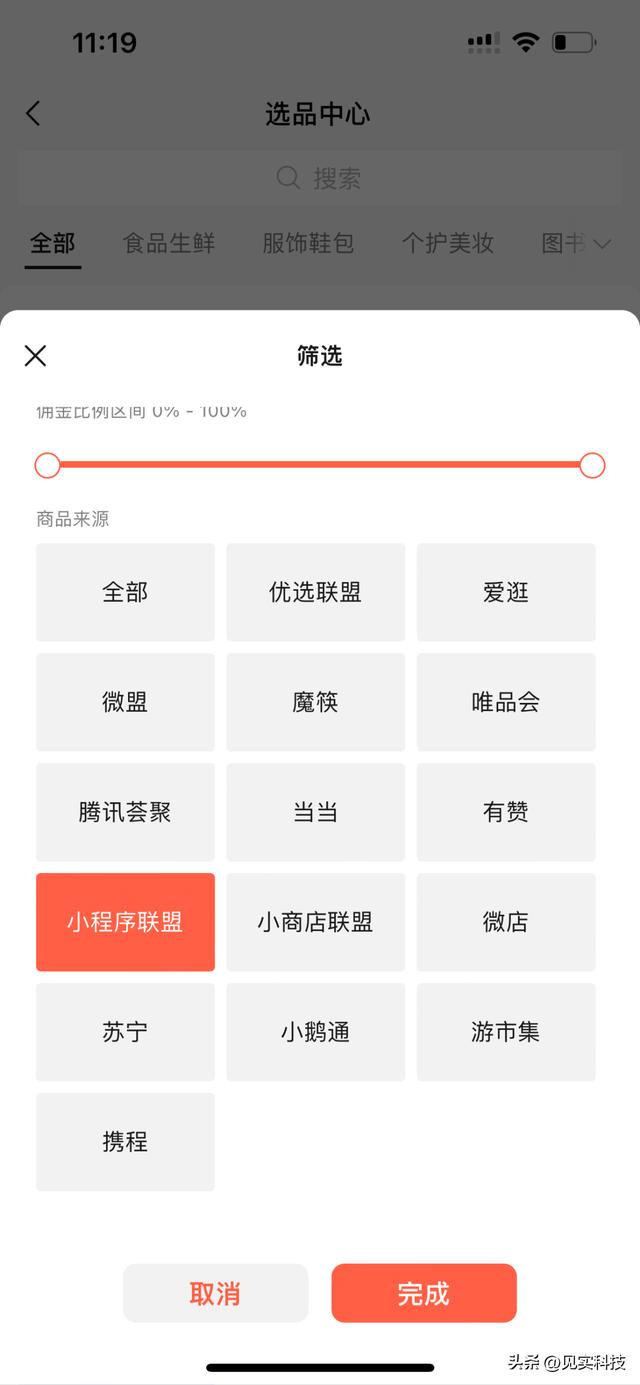Select the 有赞 option
The height and width of the screenshot is (1385, 640).
pyautogui.click(x=506, y=812)
